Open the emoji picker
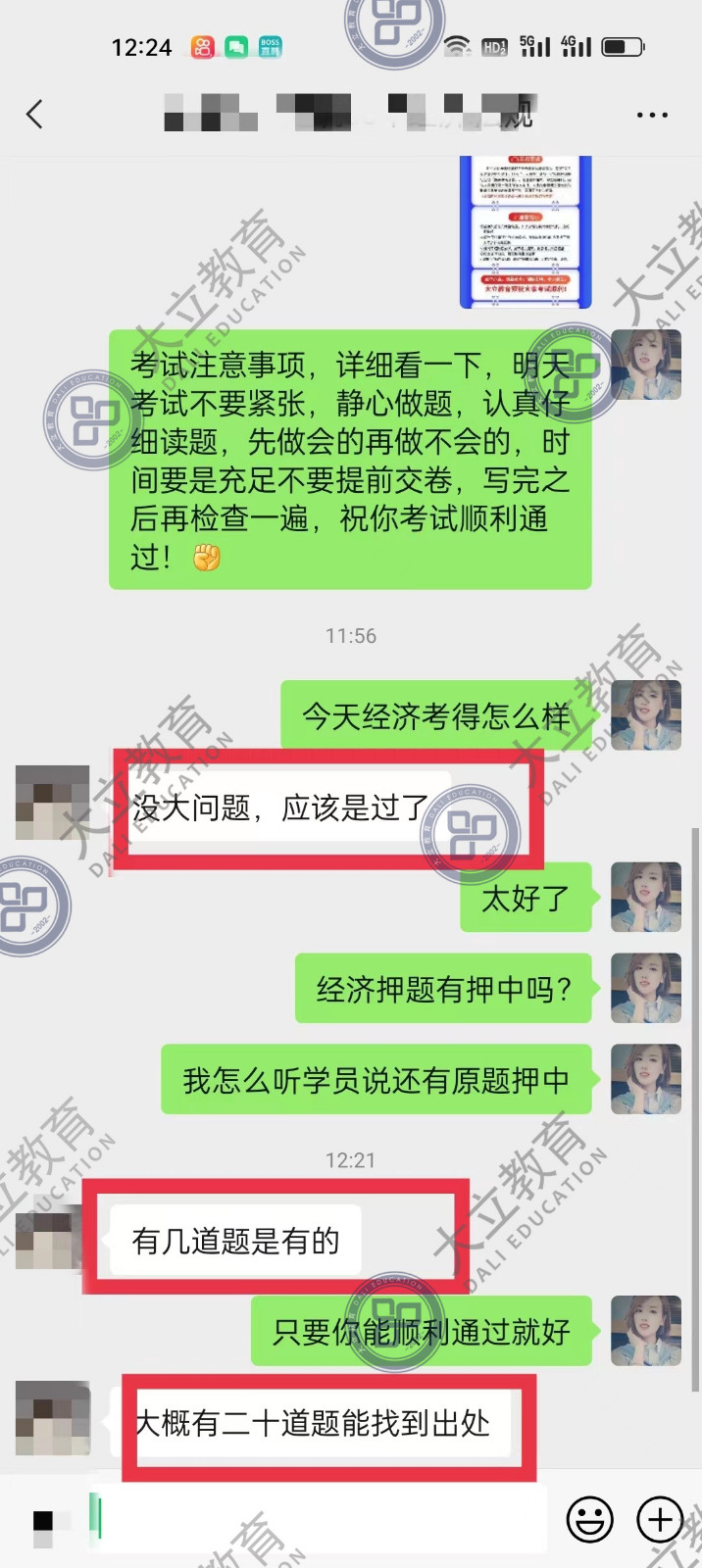 (590, 1520)
